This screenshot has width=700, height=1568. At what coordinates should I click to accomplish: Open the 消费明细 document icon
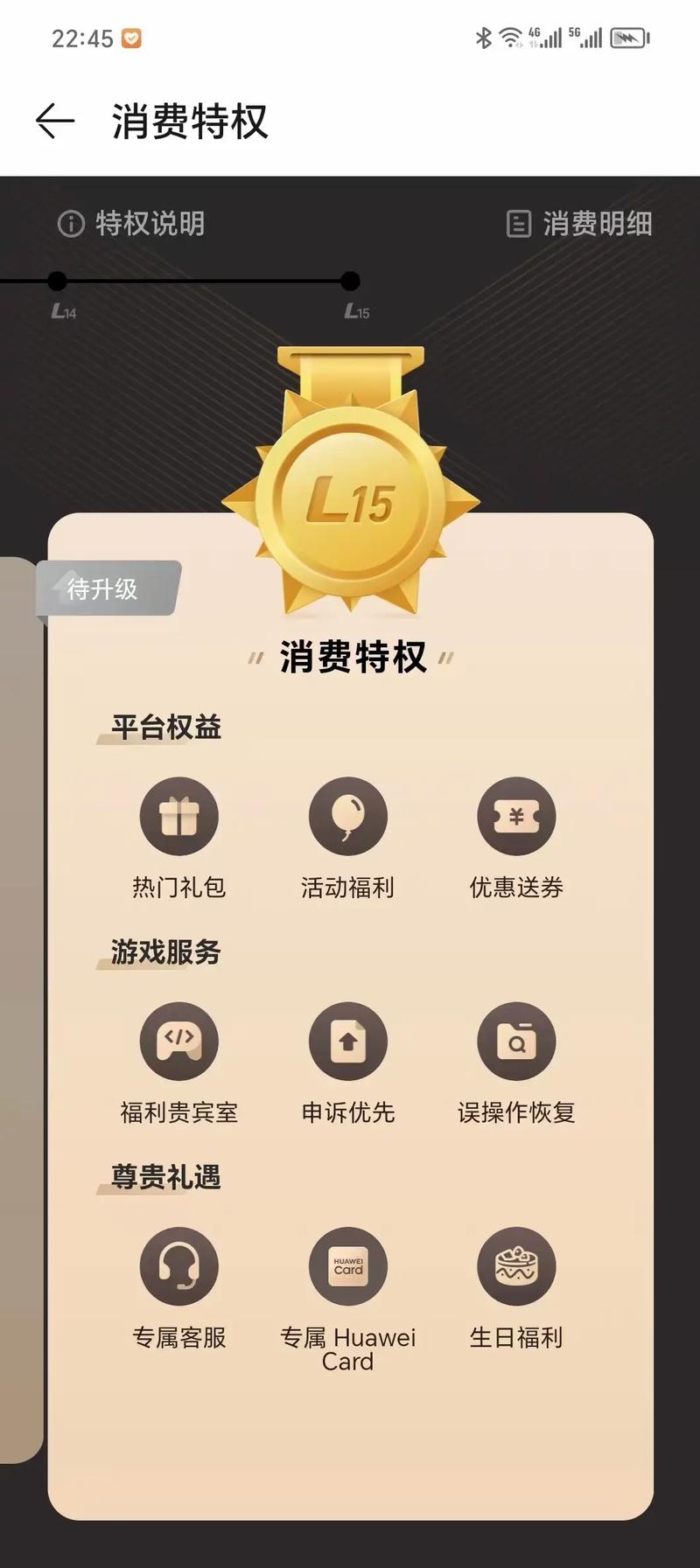tap(520, 224)
